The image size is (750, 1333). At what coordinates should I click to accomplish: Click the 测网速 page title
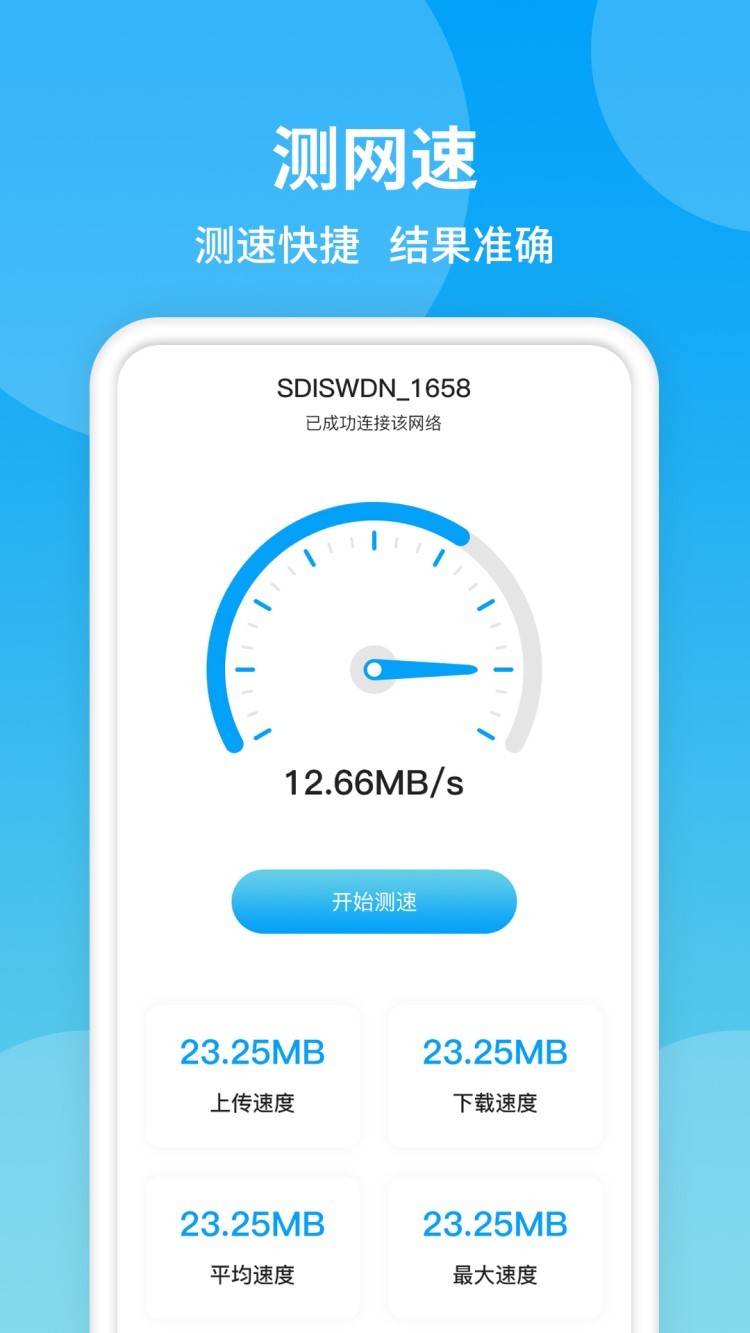(x=375, y=155)
